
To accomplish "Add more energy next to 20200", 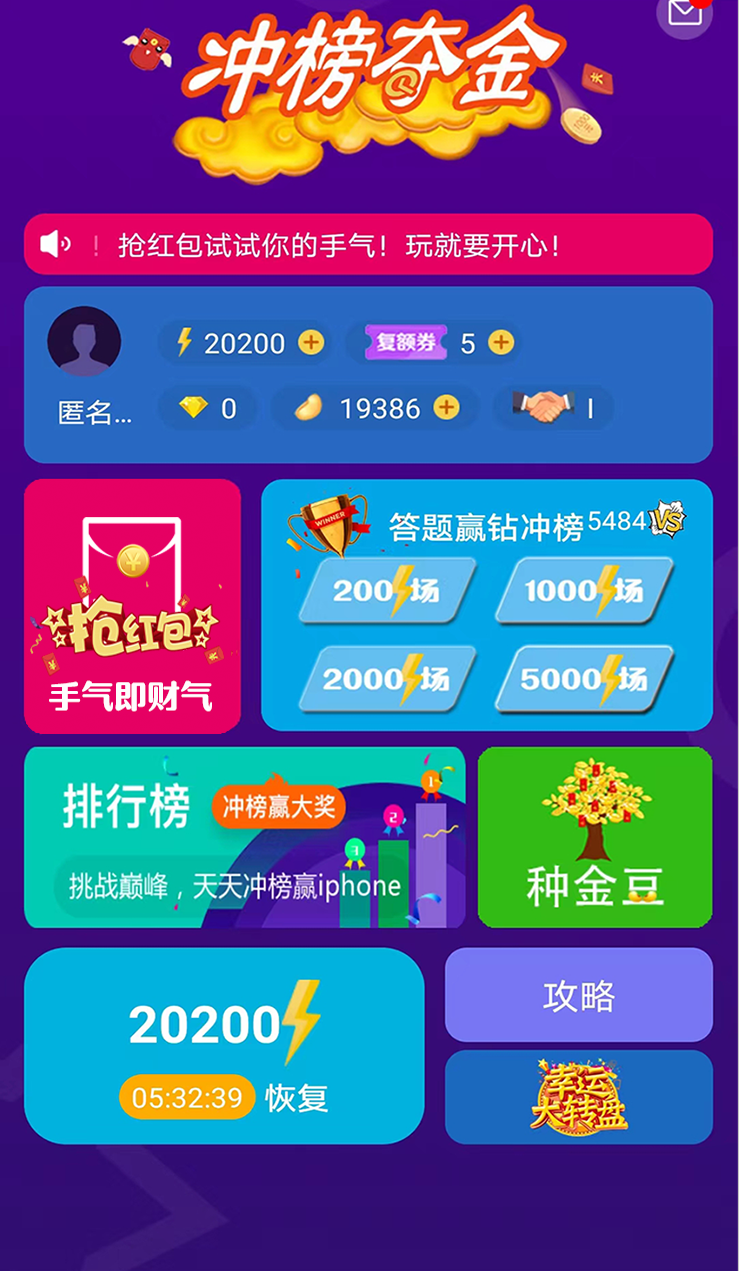I will (312, 343).
